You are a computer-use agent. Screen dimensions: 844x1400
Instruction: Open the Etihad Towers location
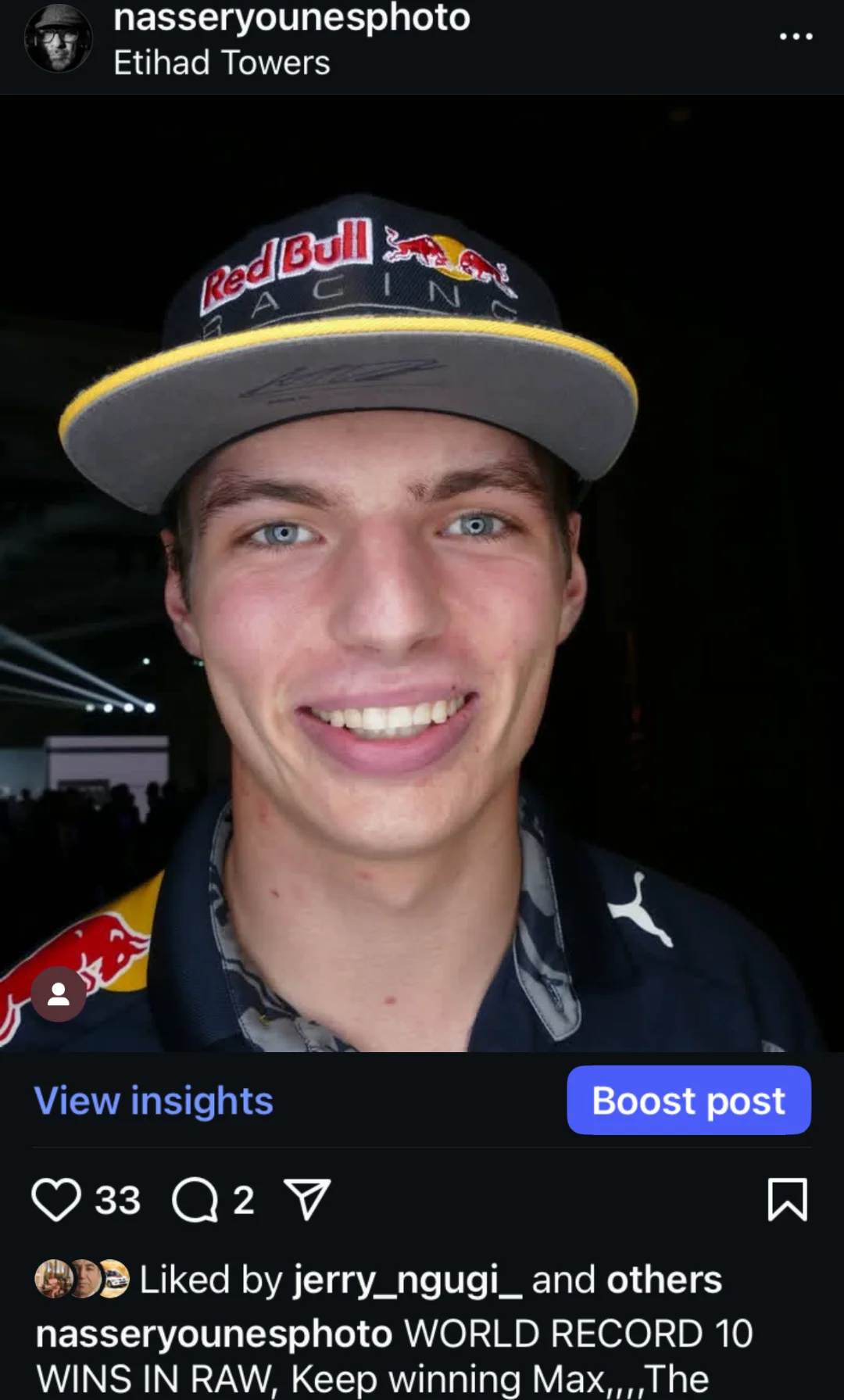click(221, 63)
